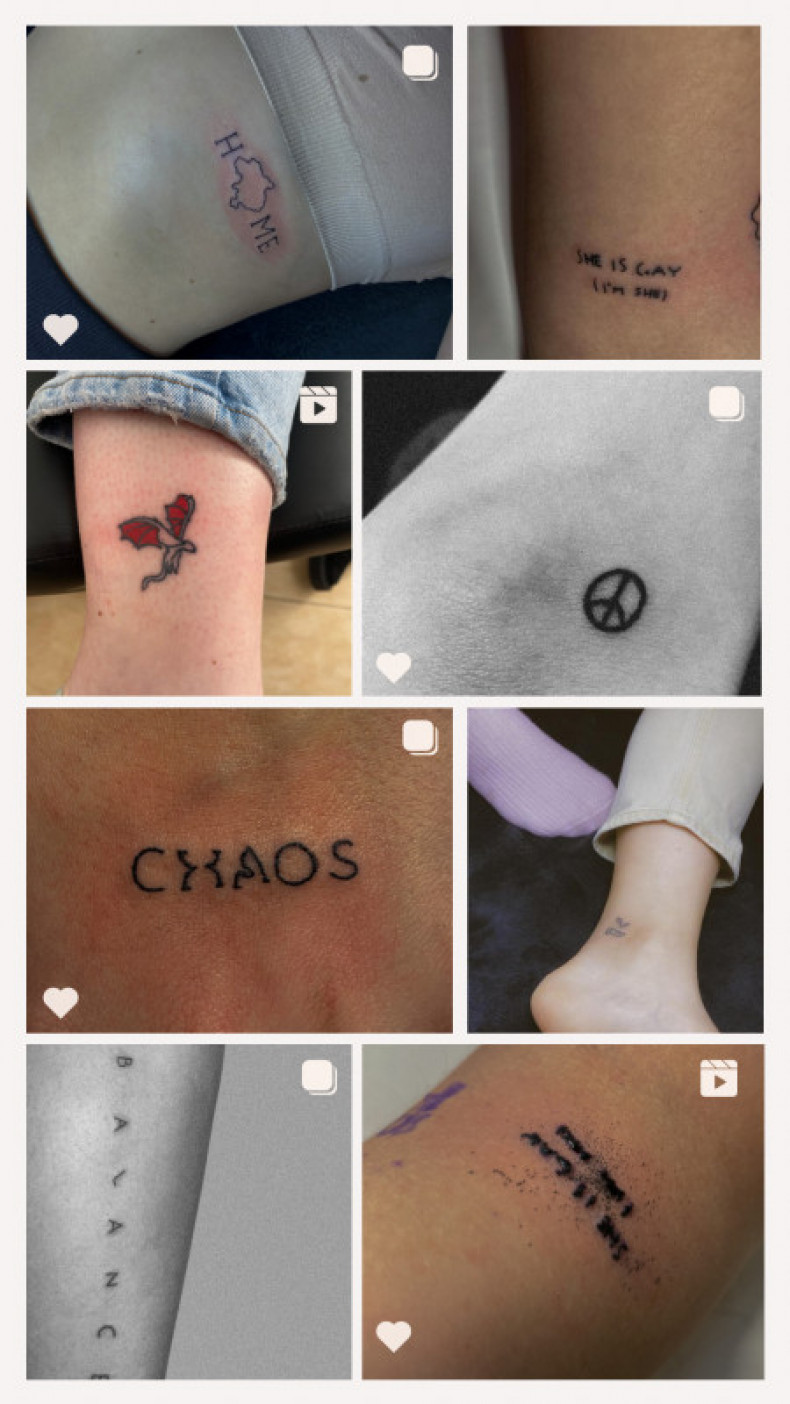Like the peace sign tattoo post
The image size is (790, 1404).
click(x=393, y=667)
